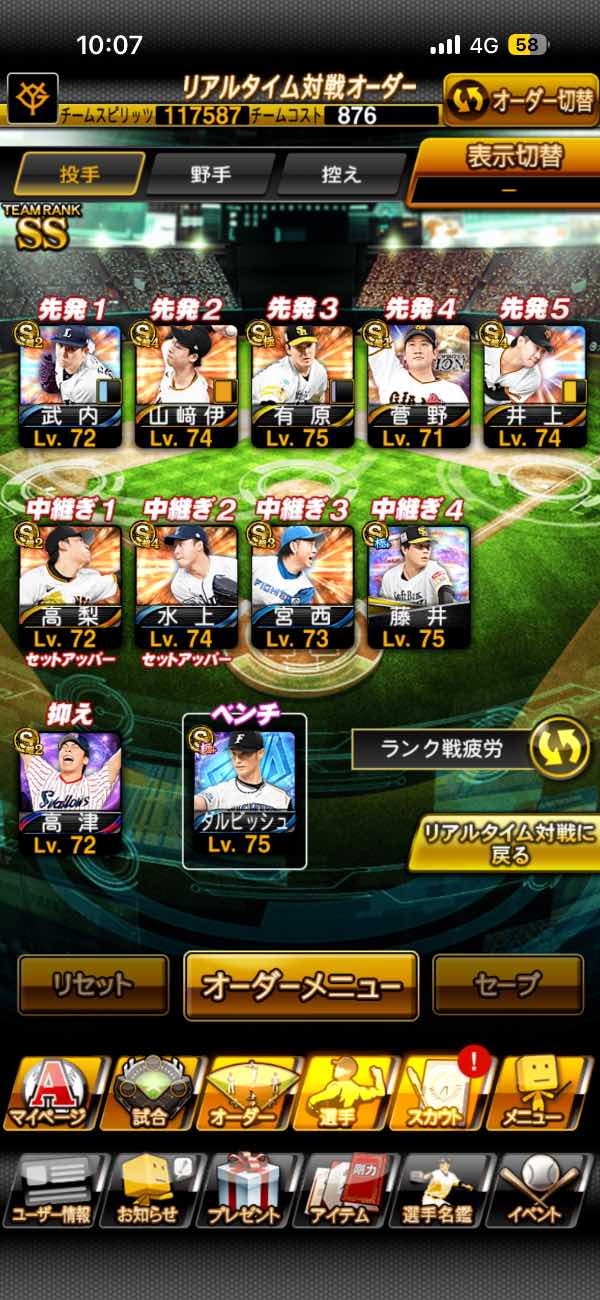Select starting pitcher 菅野 card

(418, 385)
